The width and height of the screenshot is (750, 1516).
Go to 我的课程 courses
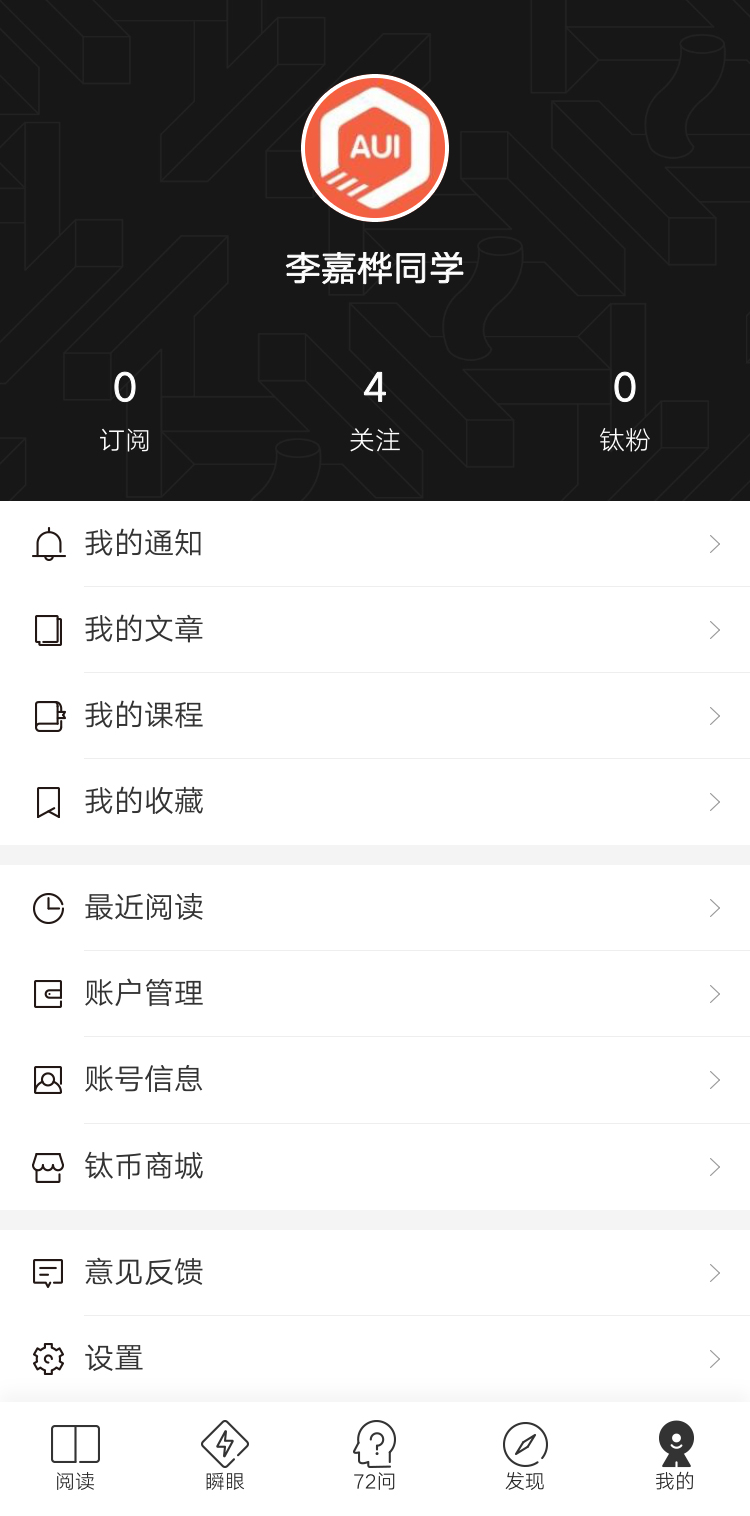(x=375, y=716)
